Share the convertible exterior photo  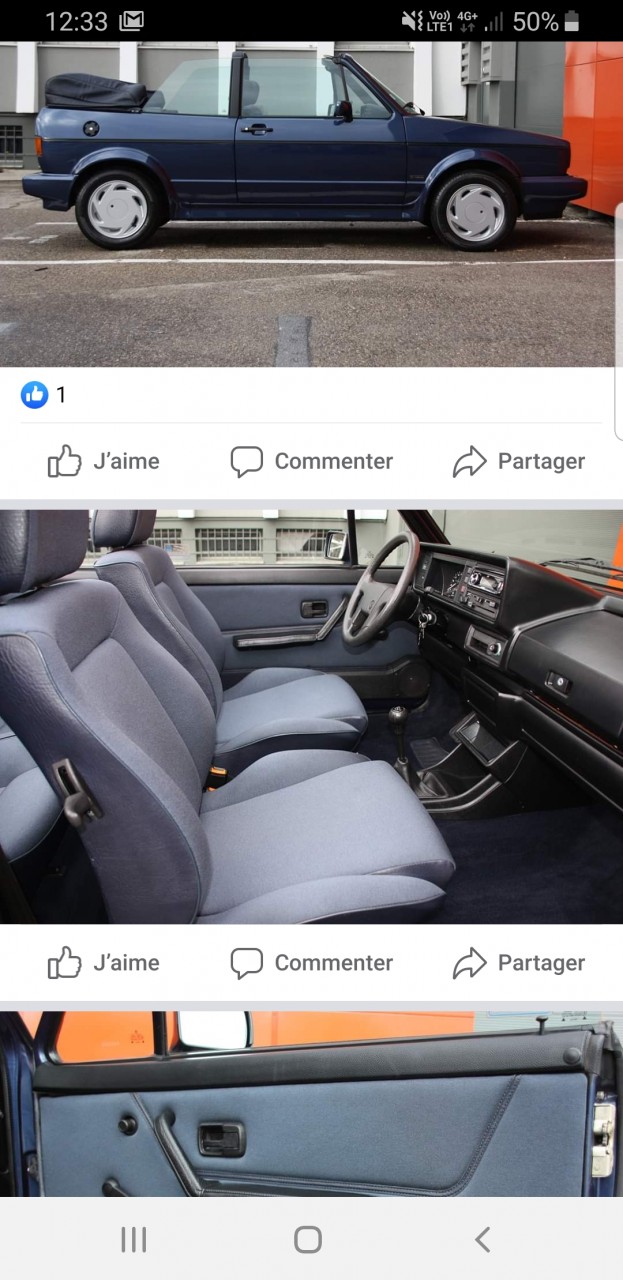pos(519,461)
